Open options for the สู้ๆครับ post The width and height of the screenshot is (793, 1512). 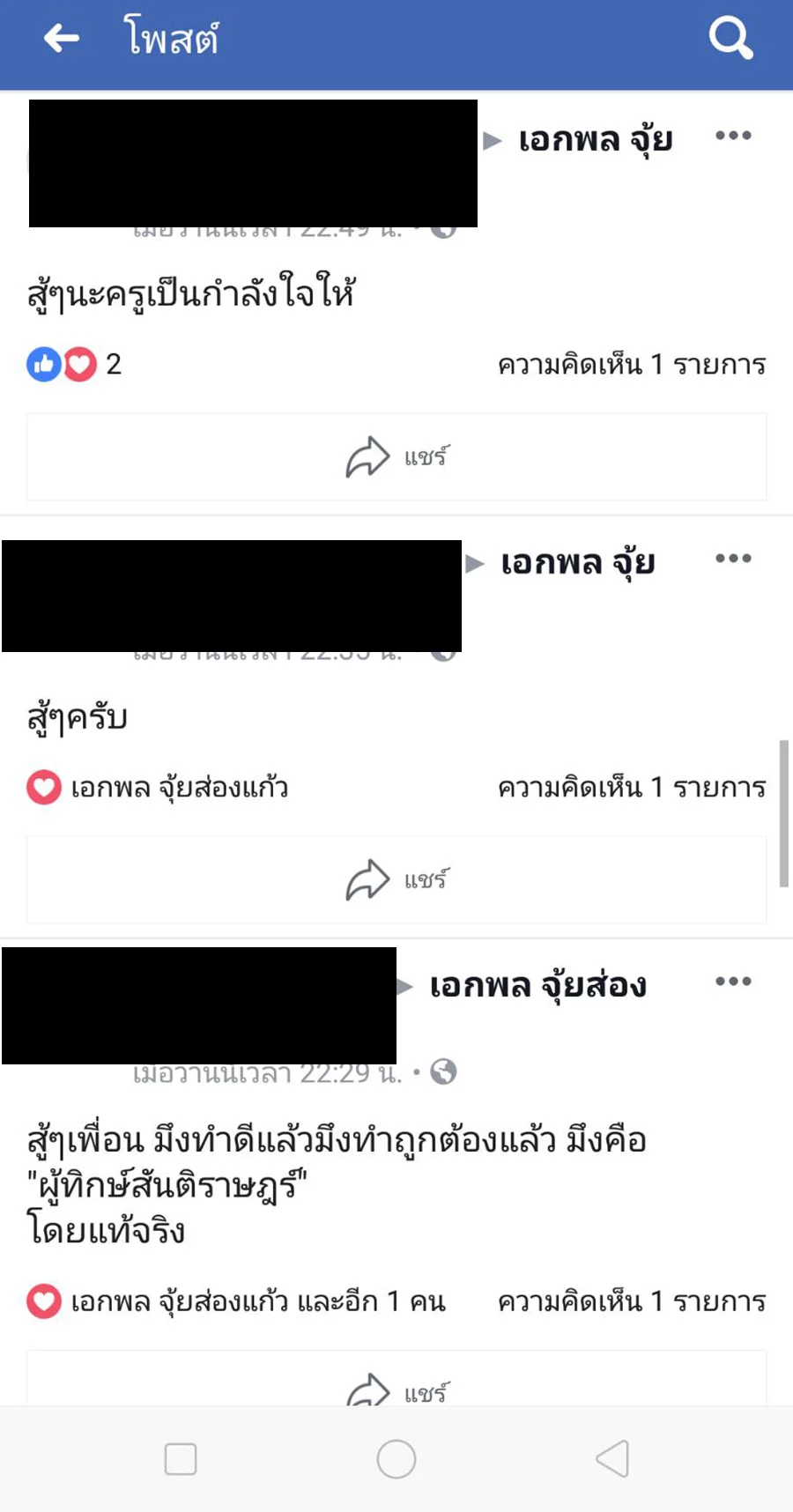pyautogui.click(x=733, y=559)
